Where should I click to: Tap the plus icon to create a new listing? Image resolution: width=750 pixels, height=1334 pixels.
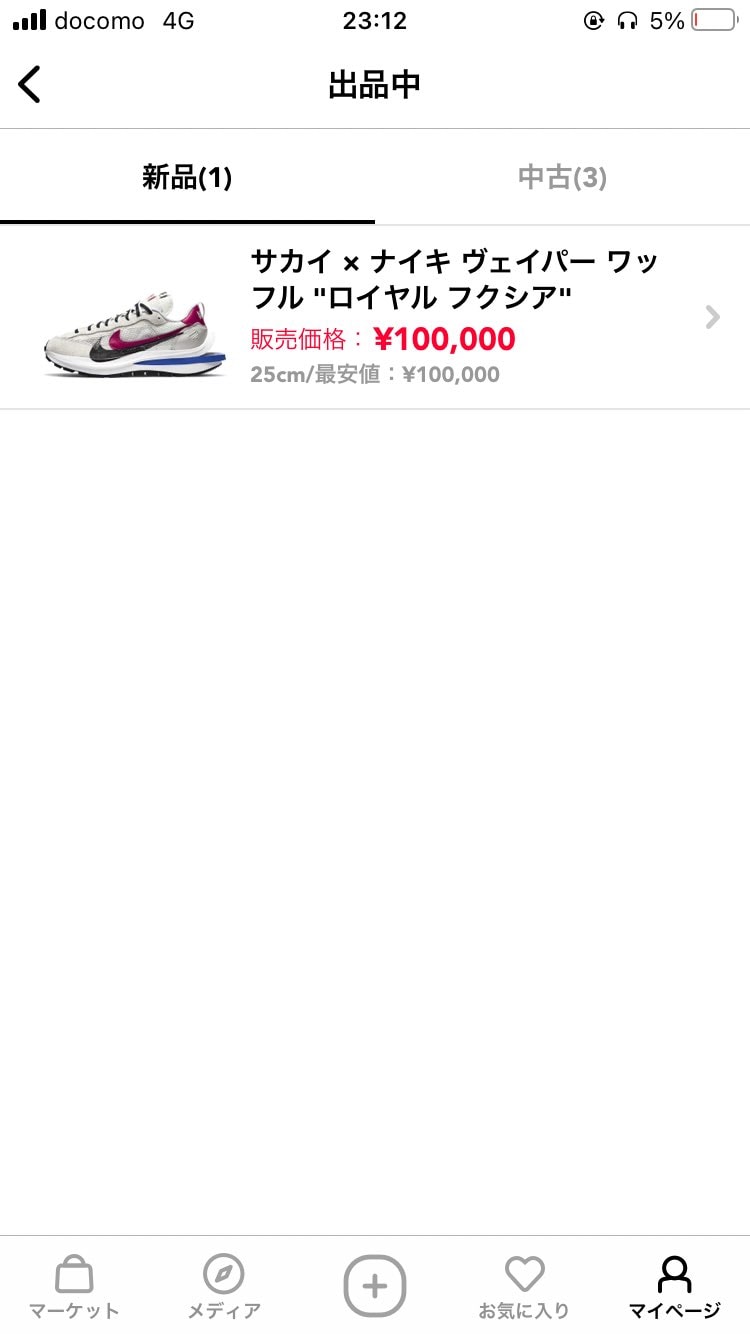tap(374, 1286)
